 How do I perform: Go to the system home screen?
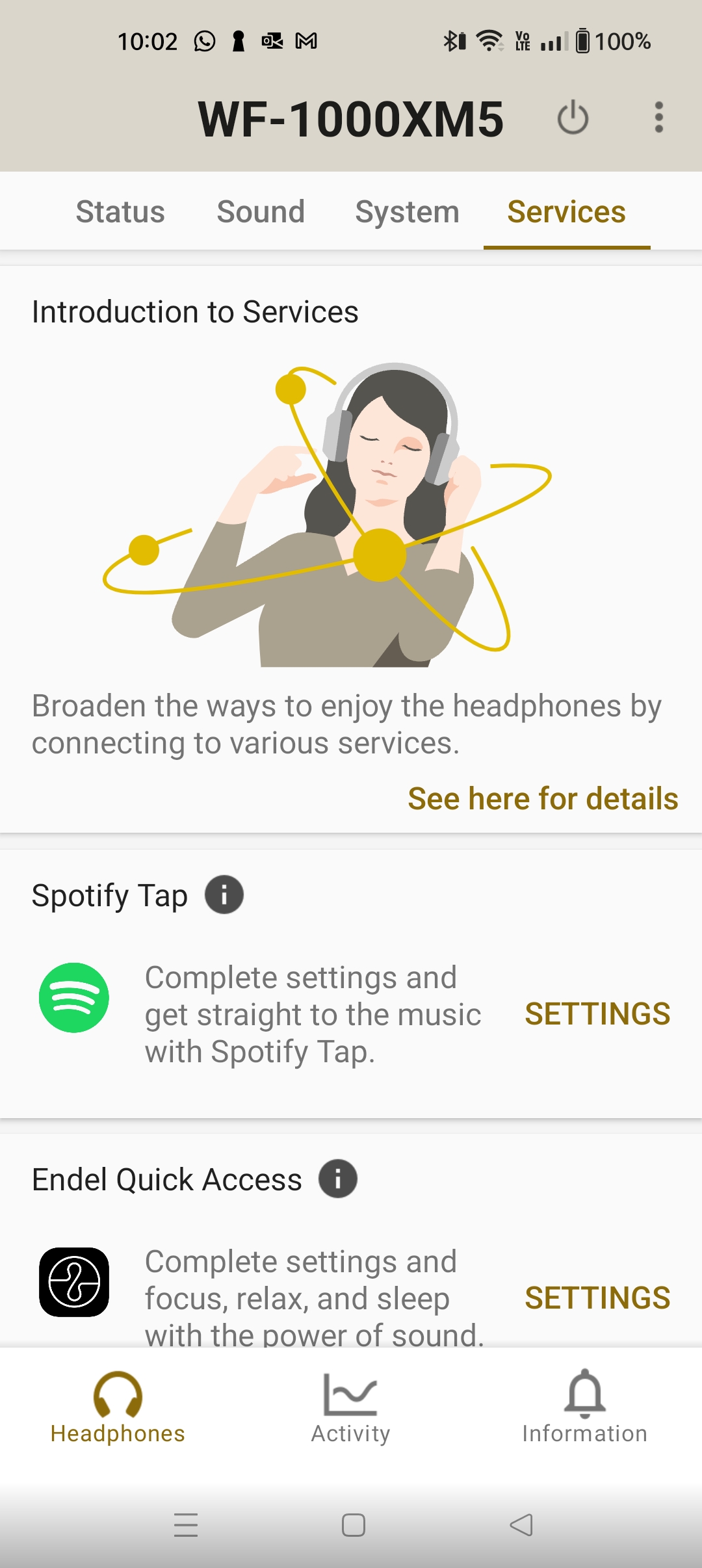[x=353, y=1525]
